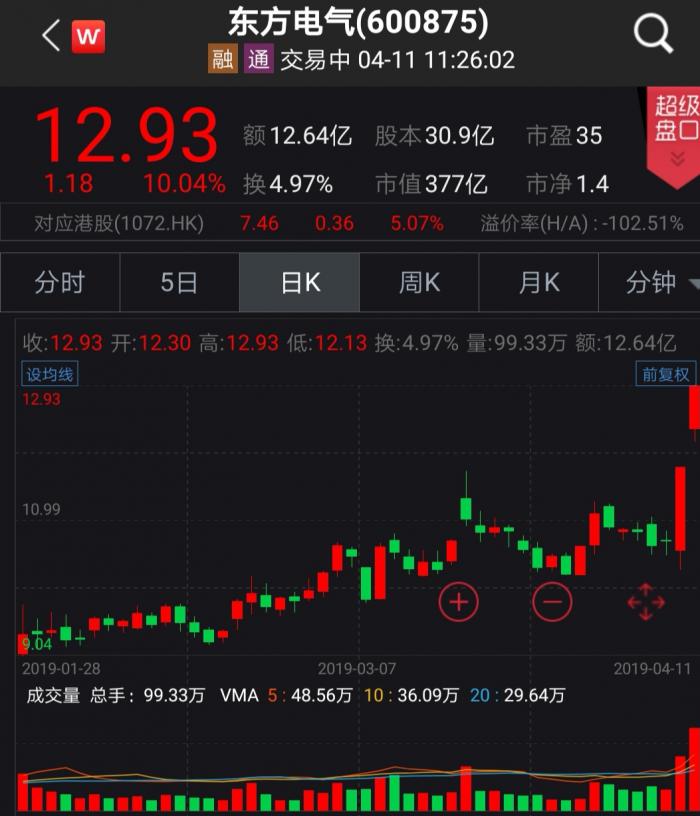700x816 pixels.
Task: Open the linked H-share 1072.HK row
Action: (350, 223)
